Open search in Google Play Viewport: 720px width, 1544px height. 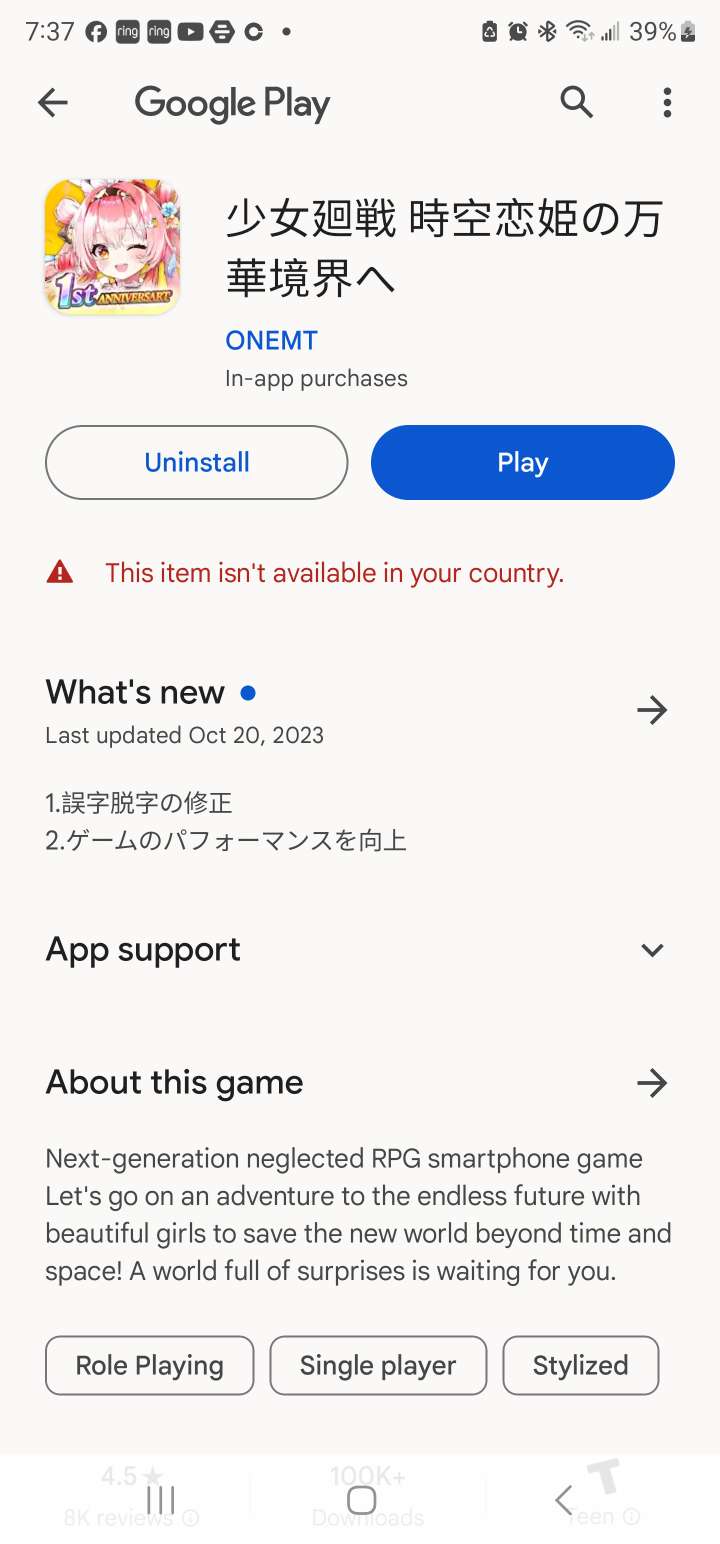click(576, 102)
